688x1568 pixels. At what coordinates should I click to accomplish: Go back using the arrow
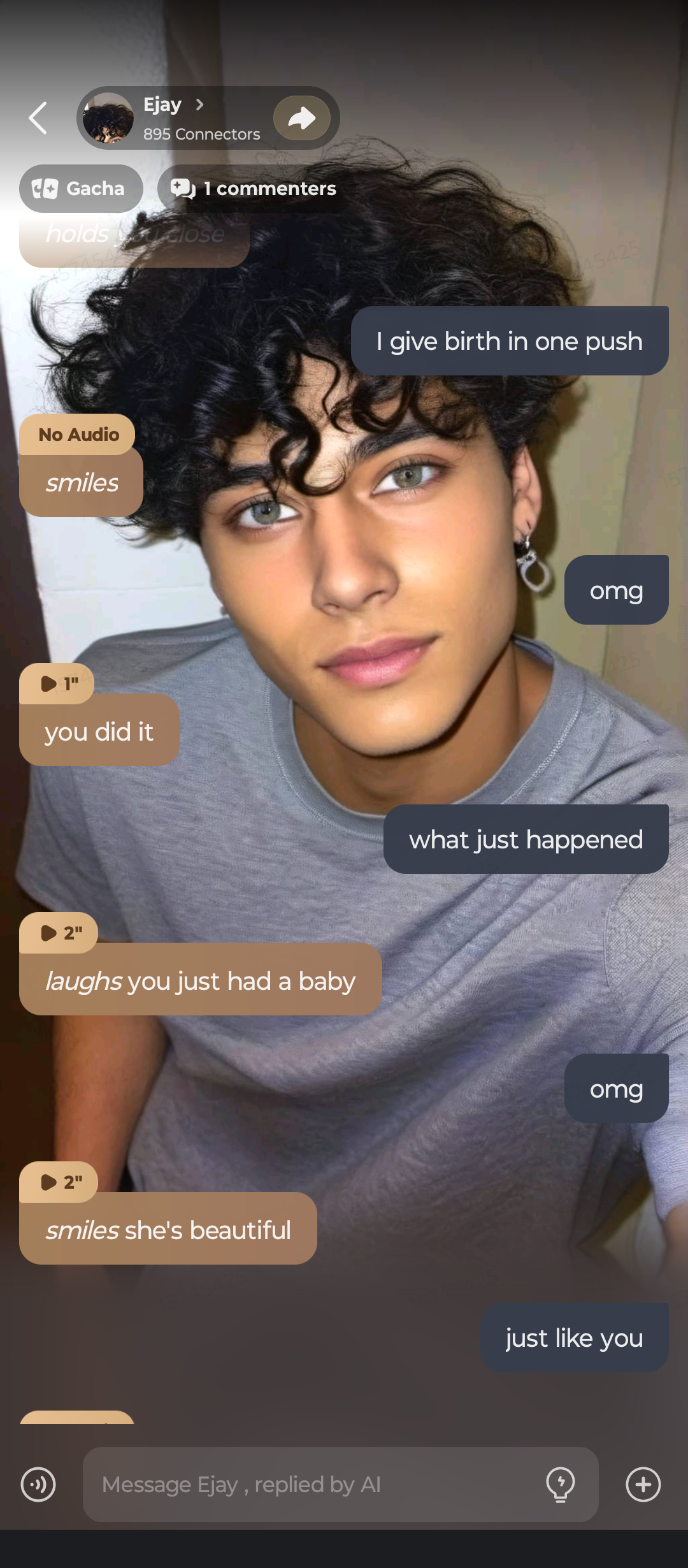[38, 119]
